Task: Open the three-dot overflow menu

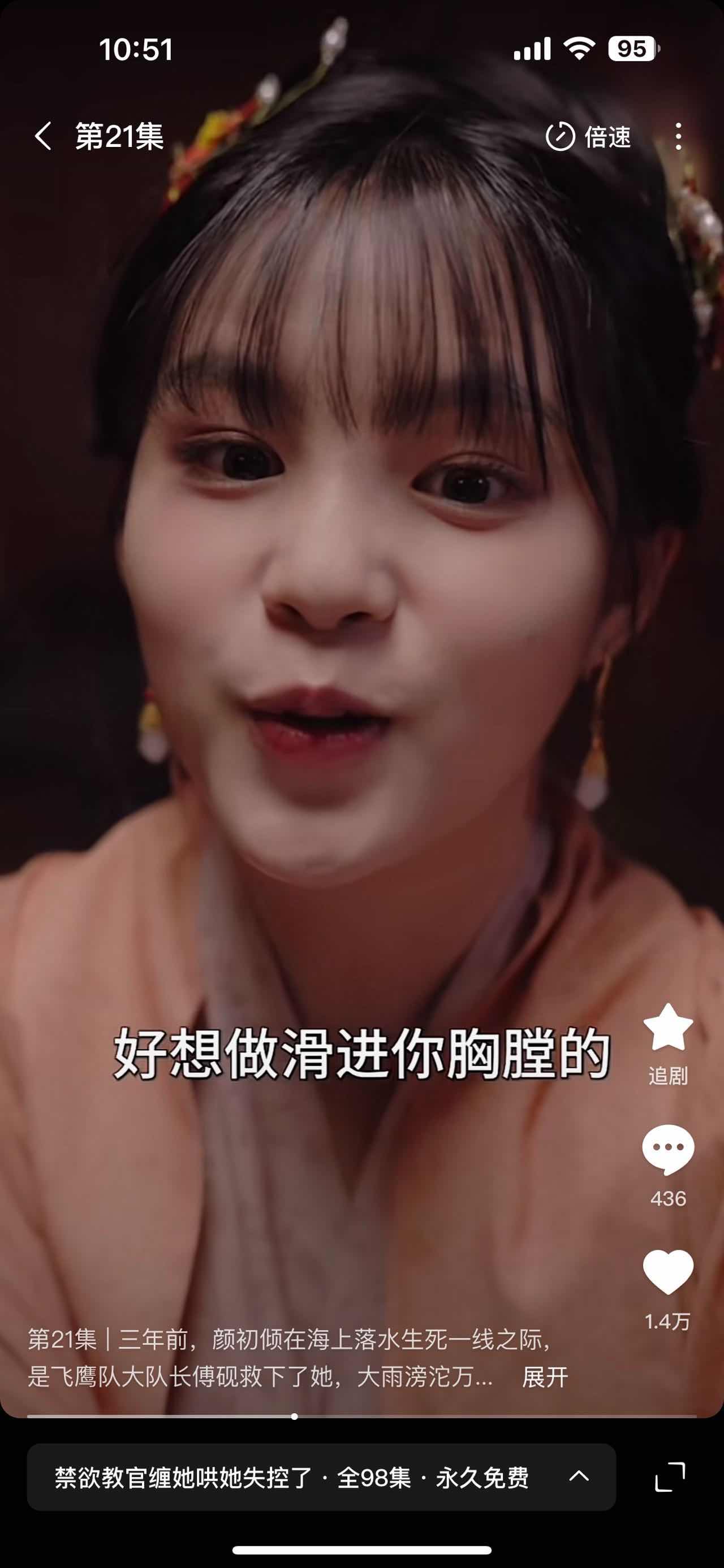Action: tap(678, 136)
